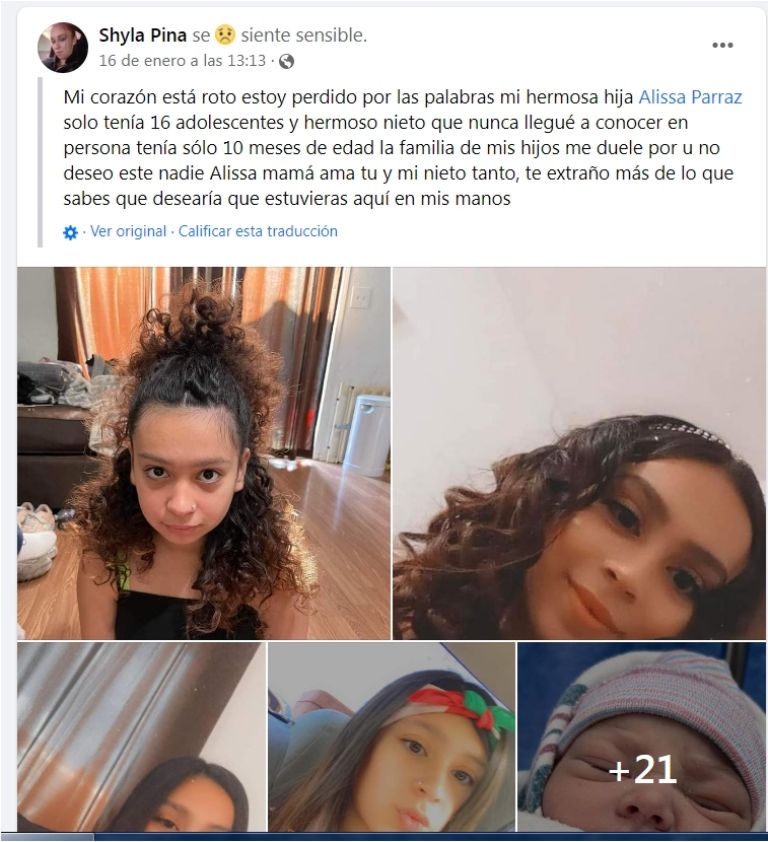Open Shyla Pina's profile name link
This screenshot has width=768, height=842.
click(x=142, y=36)
